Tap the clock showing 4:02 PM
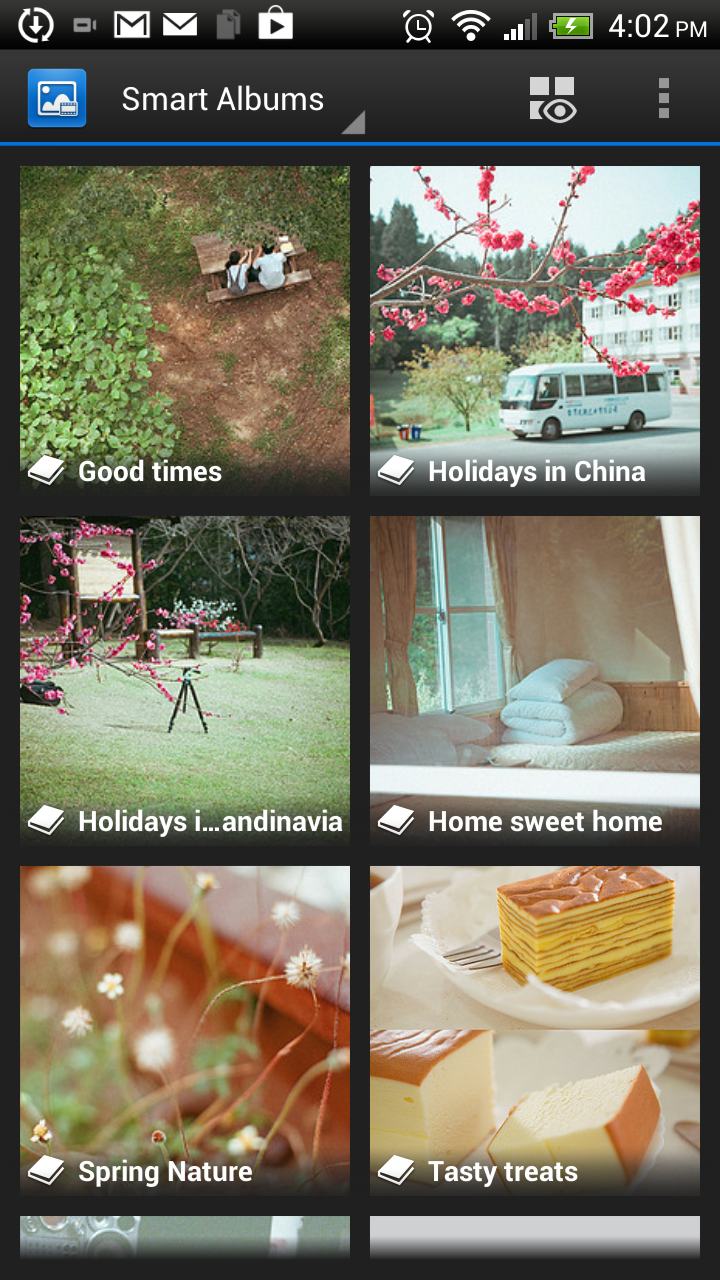The height and width of the screenshot is (1280, 720). point(658,25)
